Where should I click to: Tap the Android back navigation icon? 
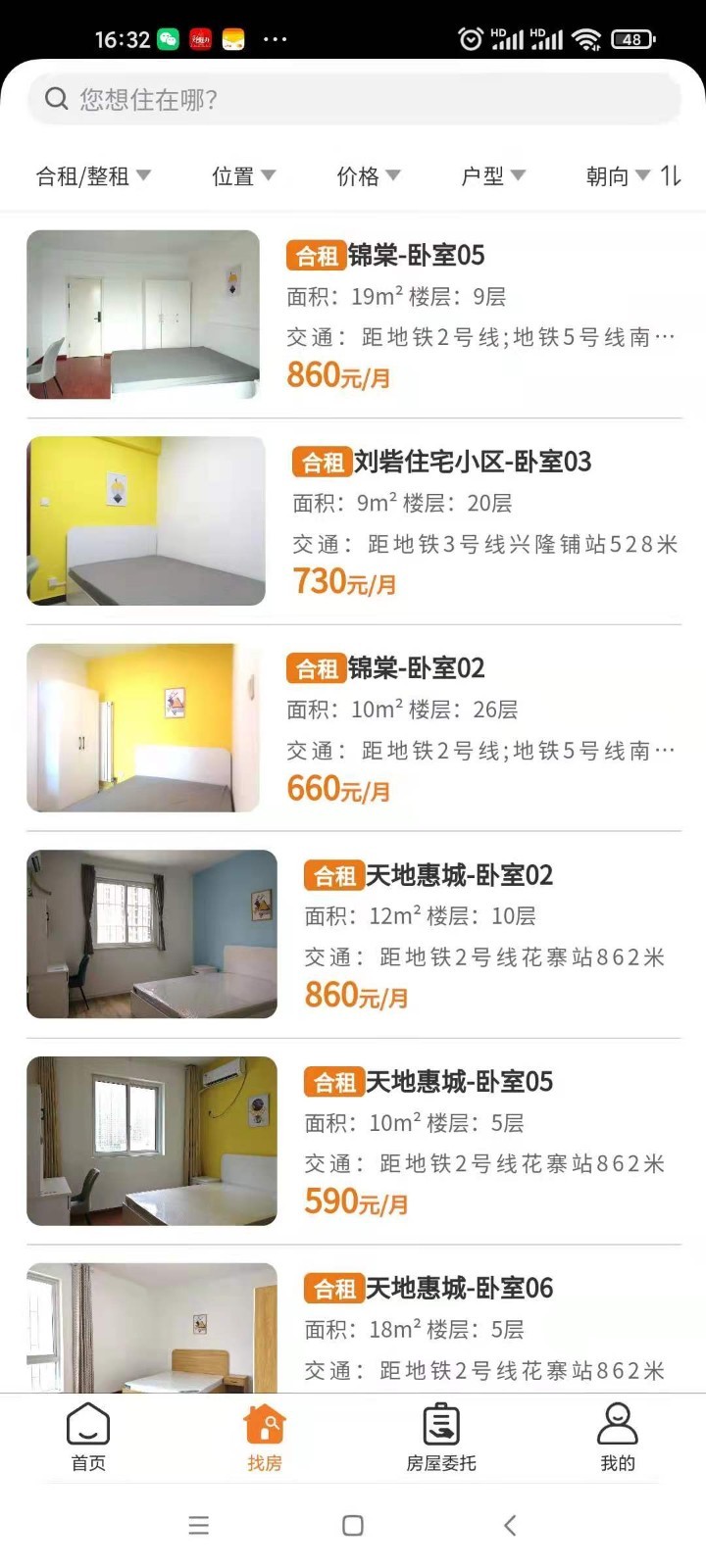(x=509, y=1525)
